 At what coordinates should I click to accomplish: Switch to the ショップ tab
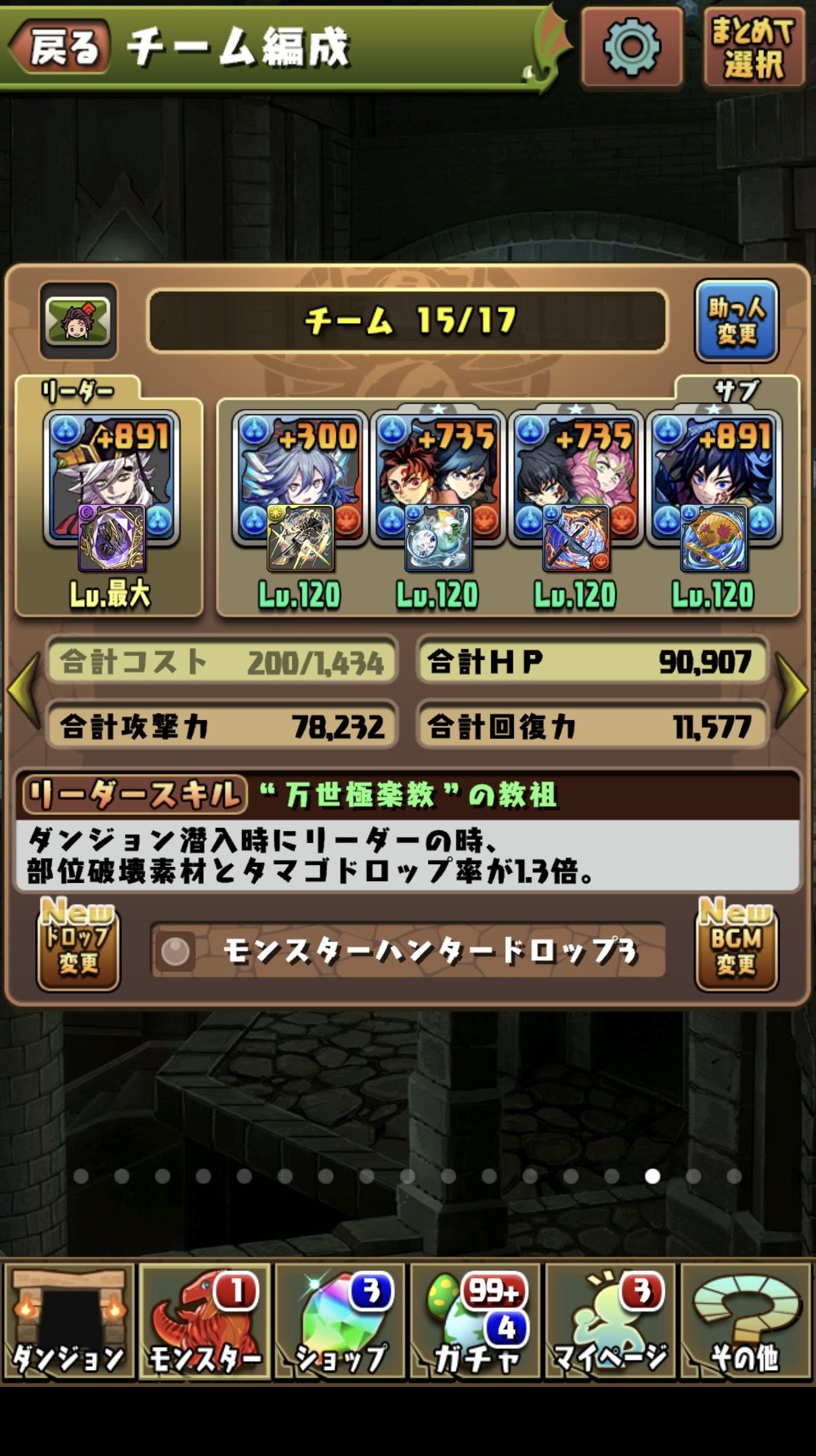pos(340,1322)
